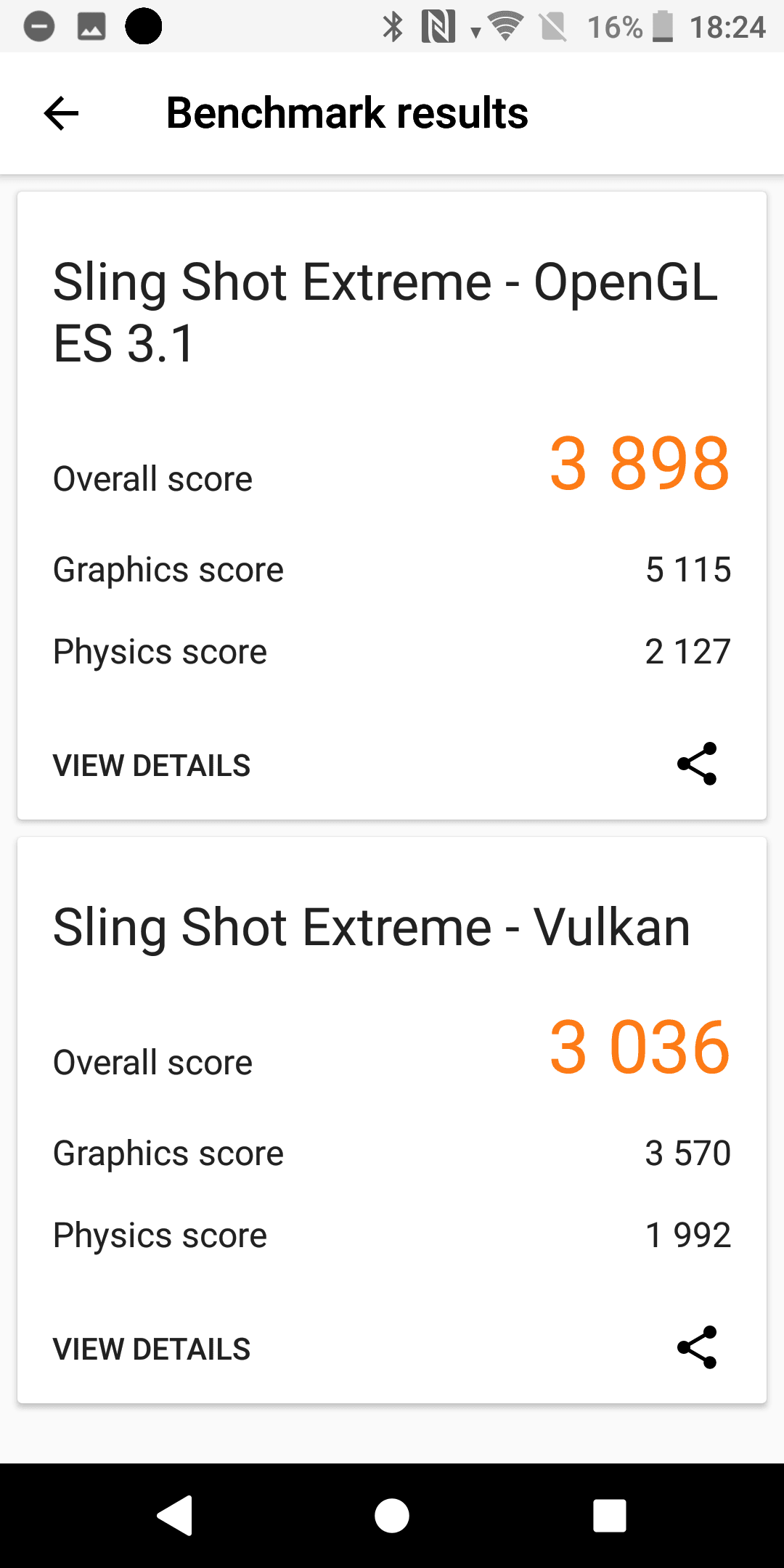Share the OpenGL ES 3.1 benchmark result
Viewport: 784px width, 1568px height.
697,764
